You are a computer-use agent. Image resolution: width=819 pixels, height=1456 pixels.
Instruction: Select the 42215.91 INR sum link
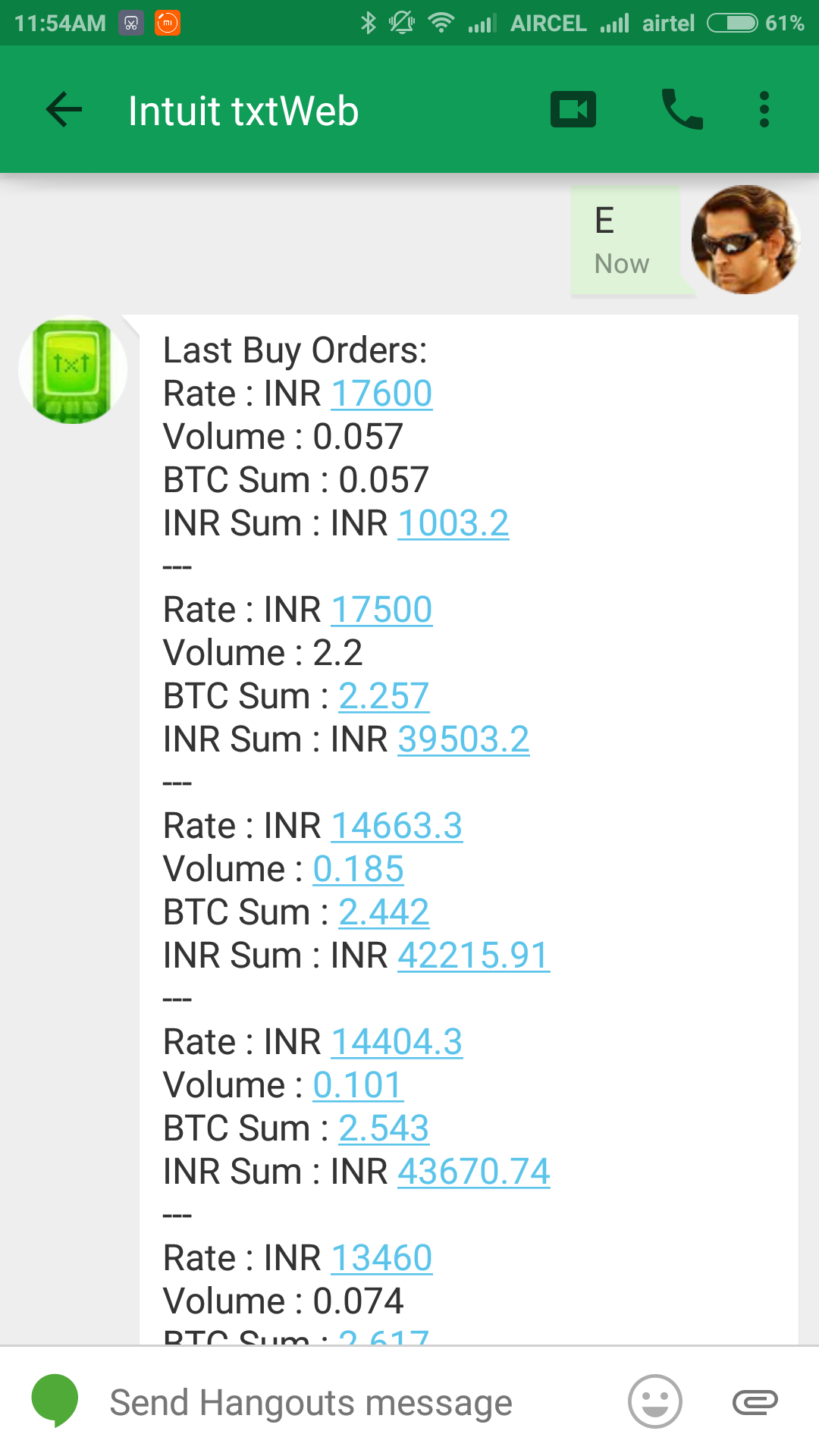tap(473, 955)
